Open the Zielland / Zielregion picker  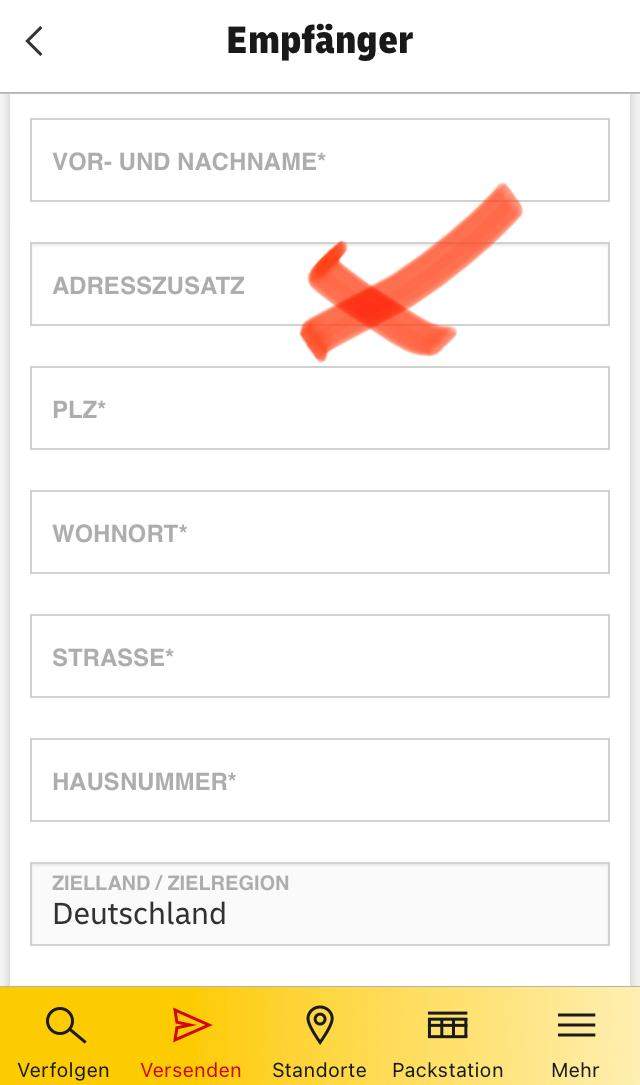tap(319, 904)
